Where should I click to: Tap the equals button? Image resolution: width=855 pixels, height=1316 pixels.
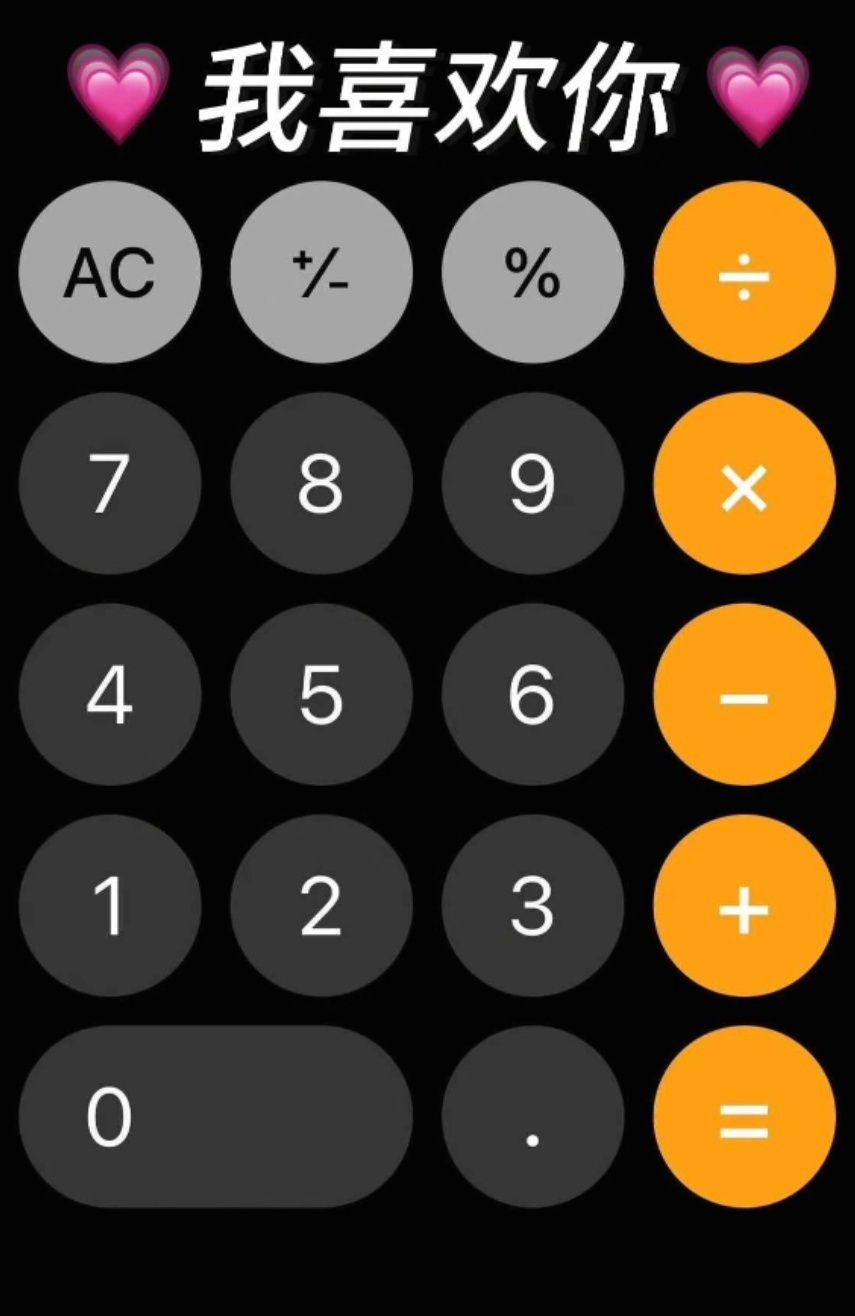[x=744, y=1116]
